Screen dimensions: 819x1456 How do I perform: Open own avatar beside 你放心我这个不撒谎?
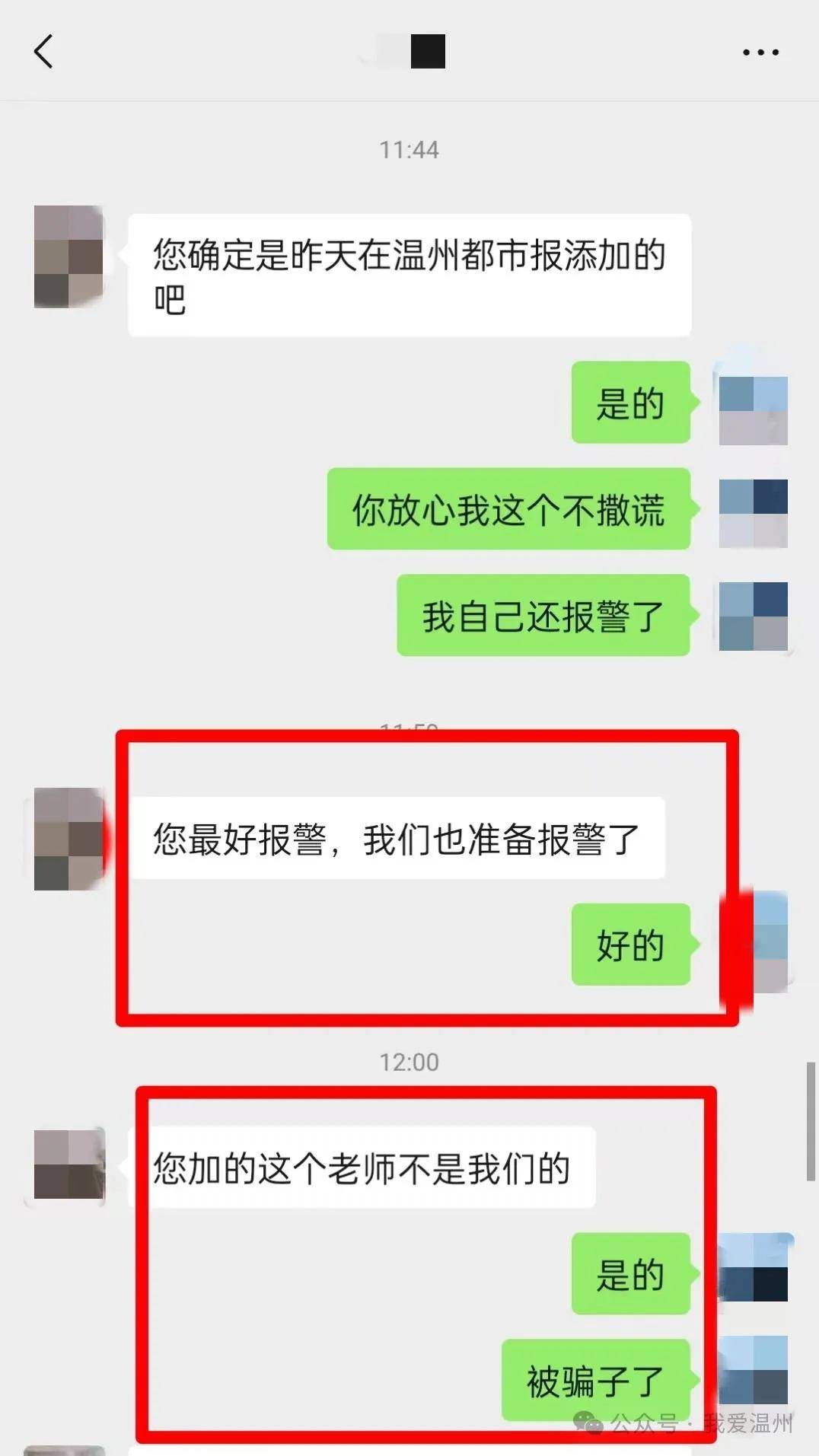[753, 513]
